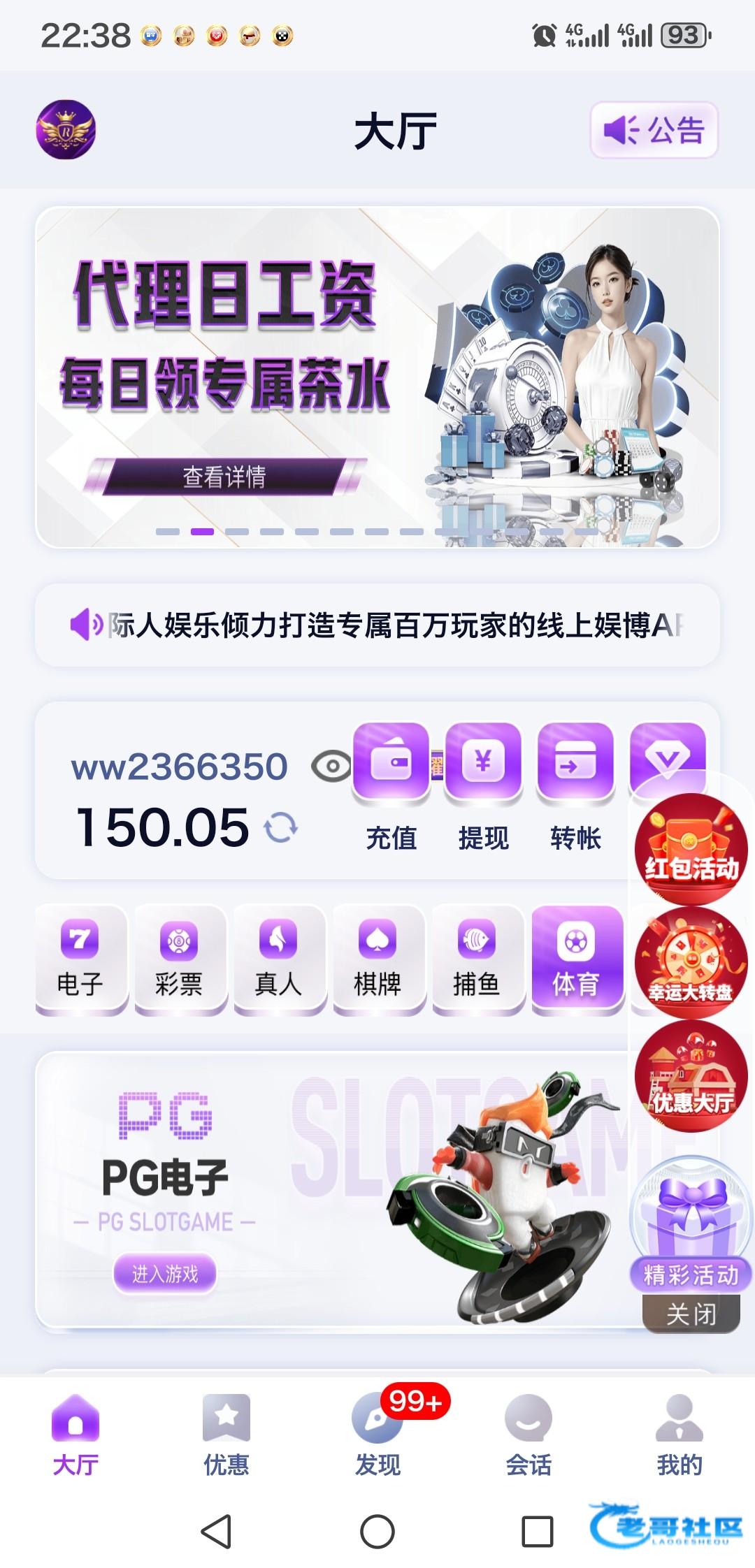Select the 彩票 lottery category
Image resolution: width=755 pixels, height=1568 pixels.
(x=180, y=958)
